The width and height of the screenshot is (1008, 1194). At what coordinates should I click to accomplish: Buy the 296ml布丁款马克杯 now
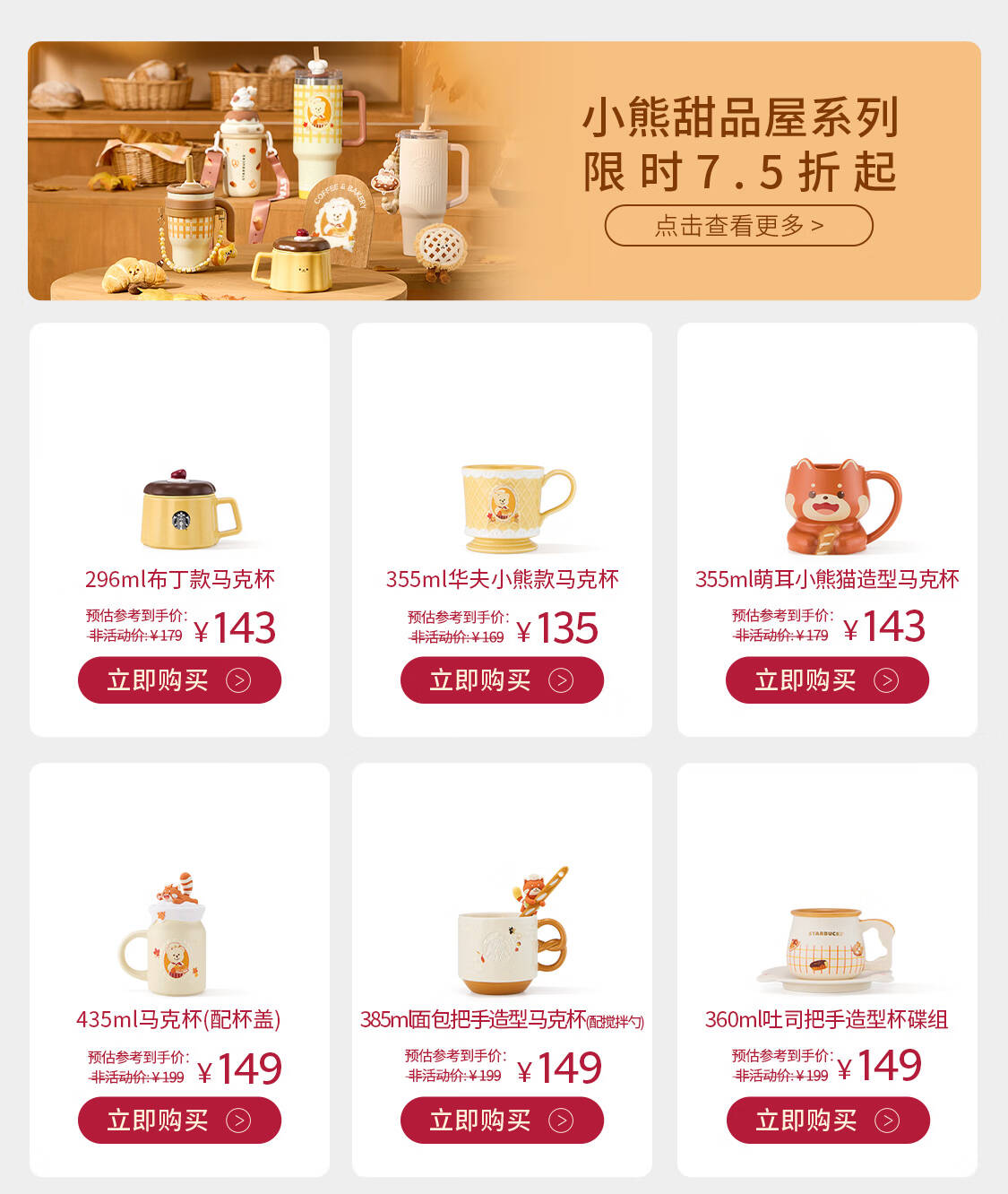point(179,680)
